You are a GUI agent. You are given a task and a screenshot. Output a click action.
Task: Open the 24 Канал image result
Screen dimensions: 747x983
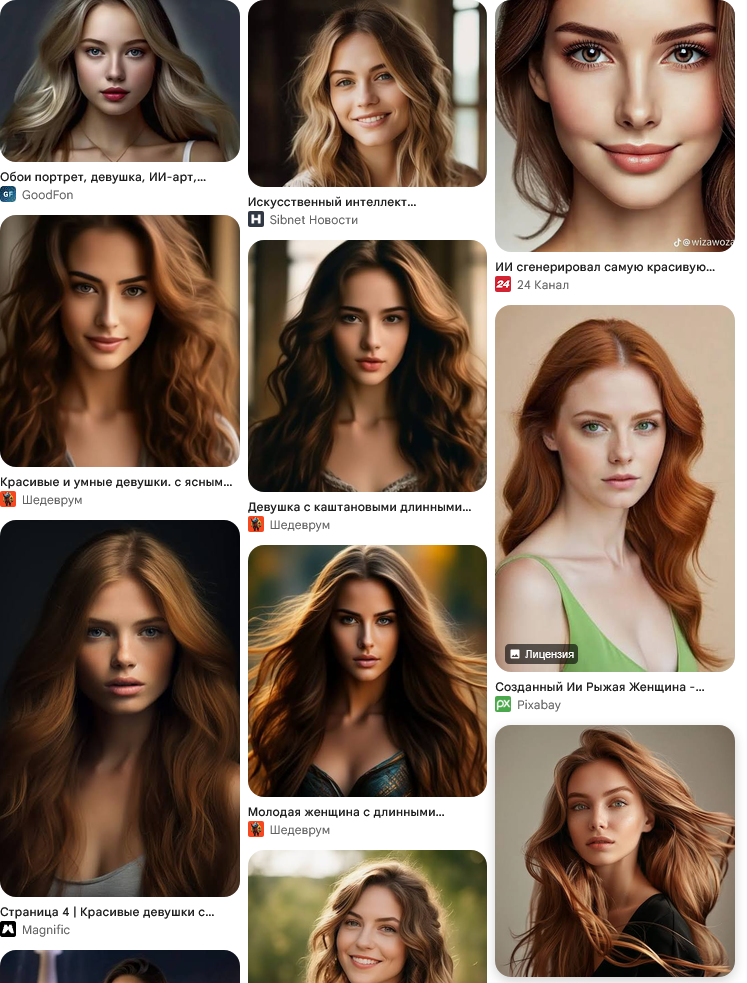coord(615,125)
